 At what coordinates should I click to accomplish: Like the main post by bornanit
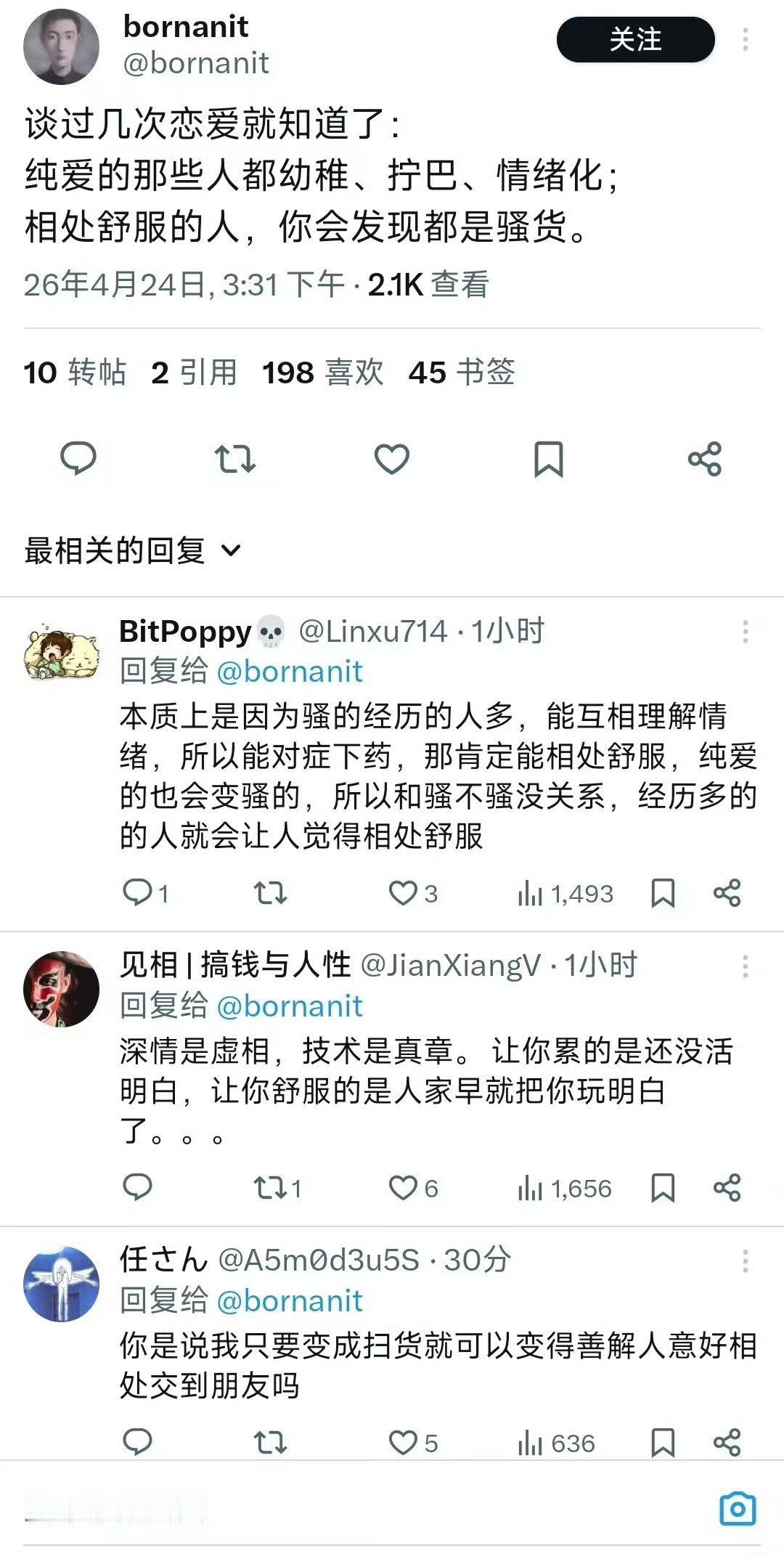tap(392, 458)
